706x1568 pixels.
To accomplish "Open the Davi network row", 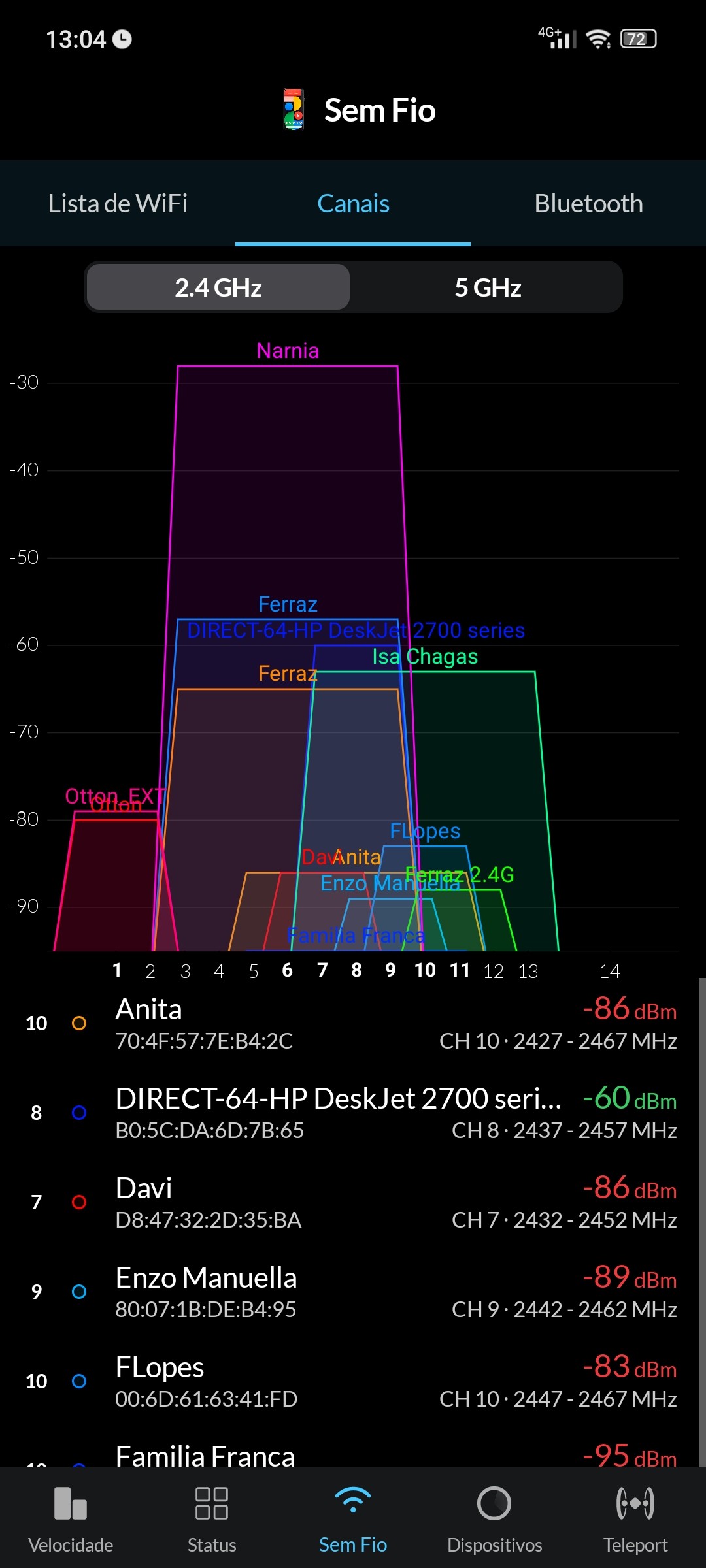I will (353, 1203).
